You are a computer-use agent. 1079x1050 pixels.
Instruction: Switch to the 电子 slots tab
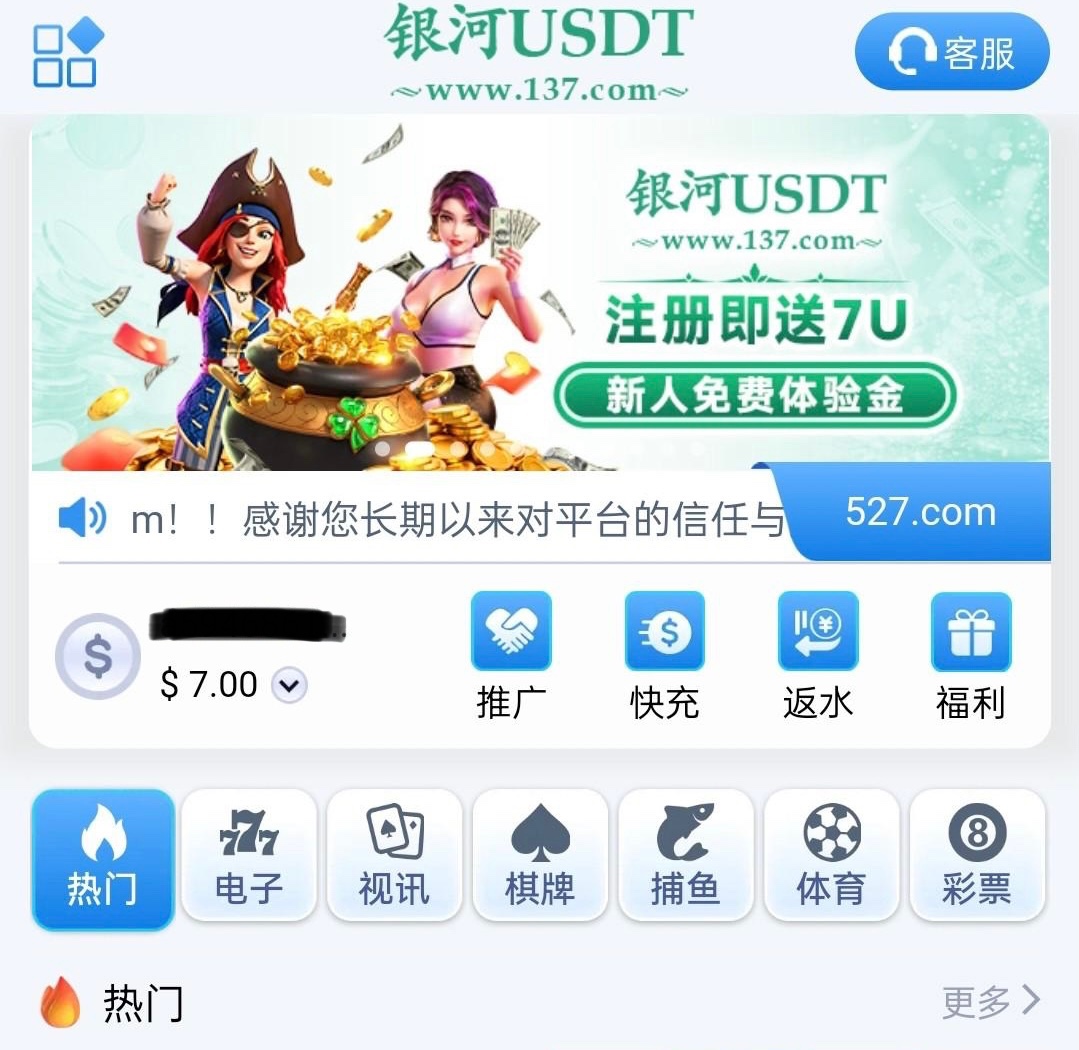[x=249, y=856]
